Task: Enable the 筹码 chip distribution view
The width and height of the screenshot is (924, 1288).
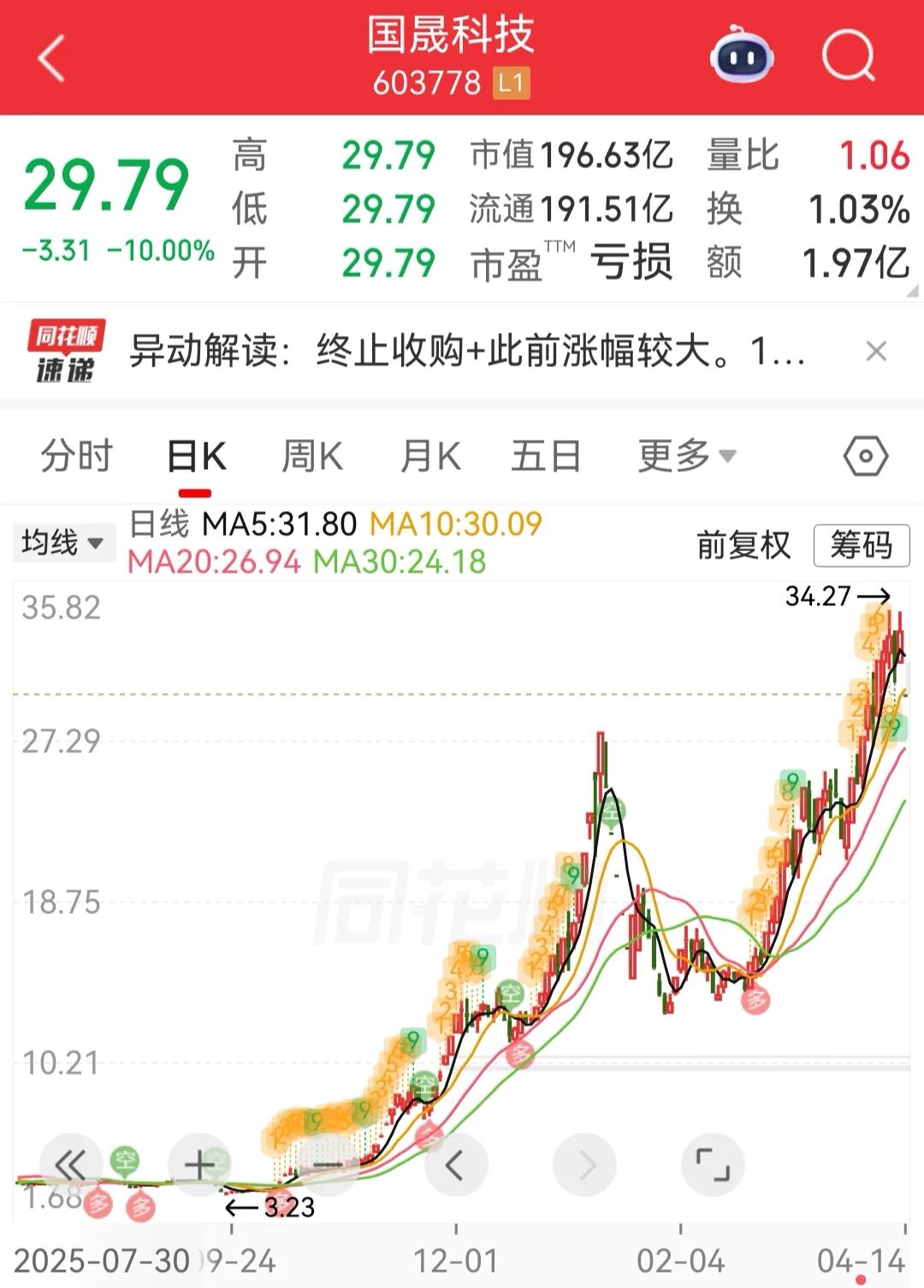Action: pos(862,545)
